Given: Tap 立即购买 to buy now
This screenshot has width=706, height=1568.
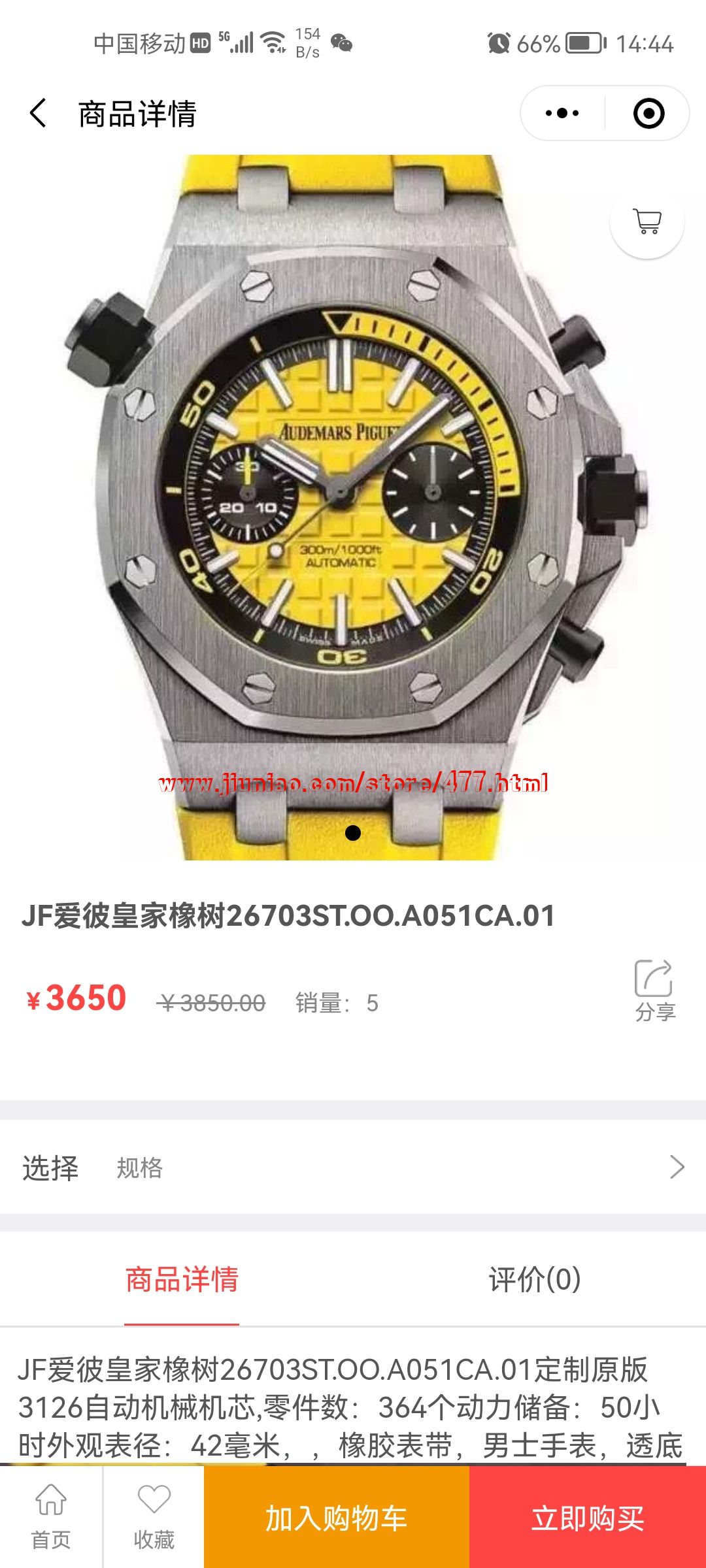Looking at the screenshot, I should point(587,1518).
